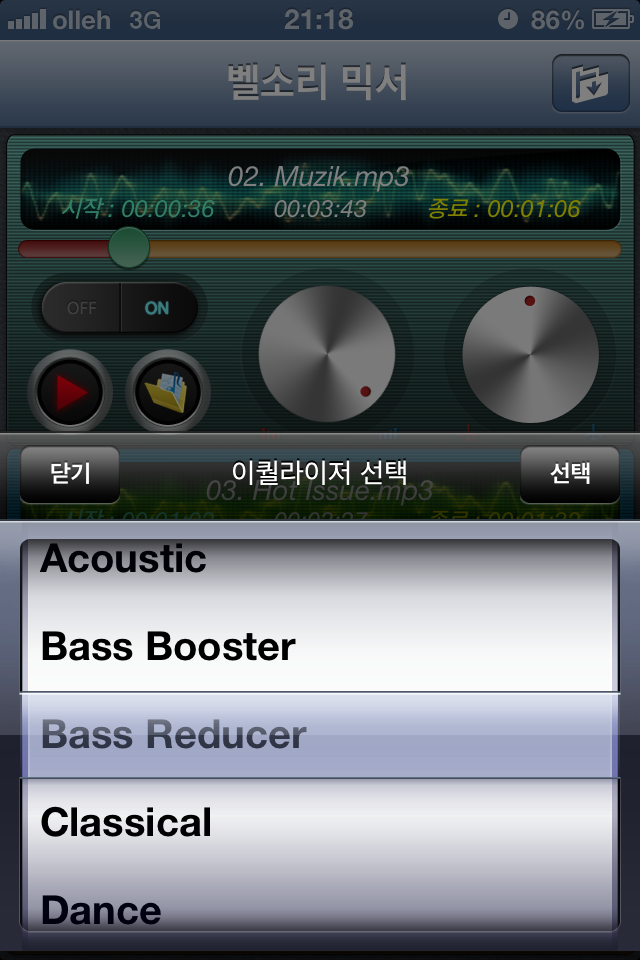The height and width of the screenshot is (960, 640).
Task: Select the Dance preset
Action: click(101, 909)
